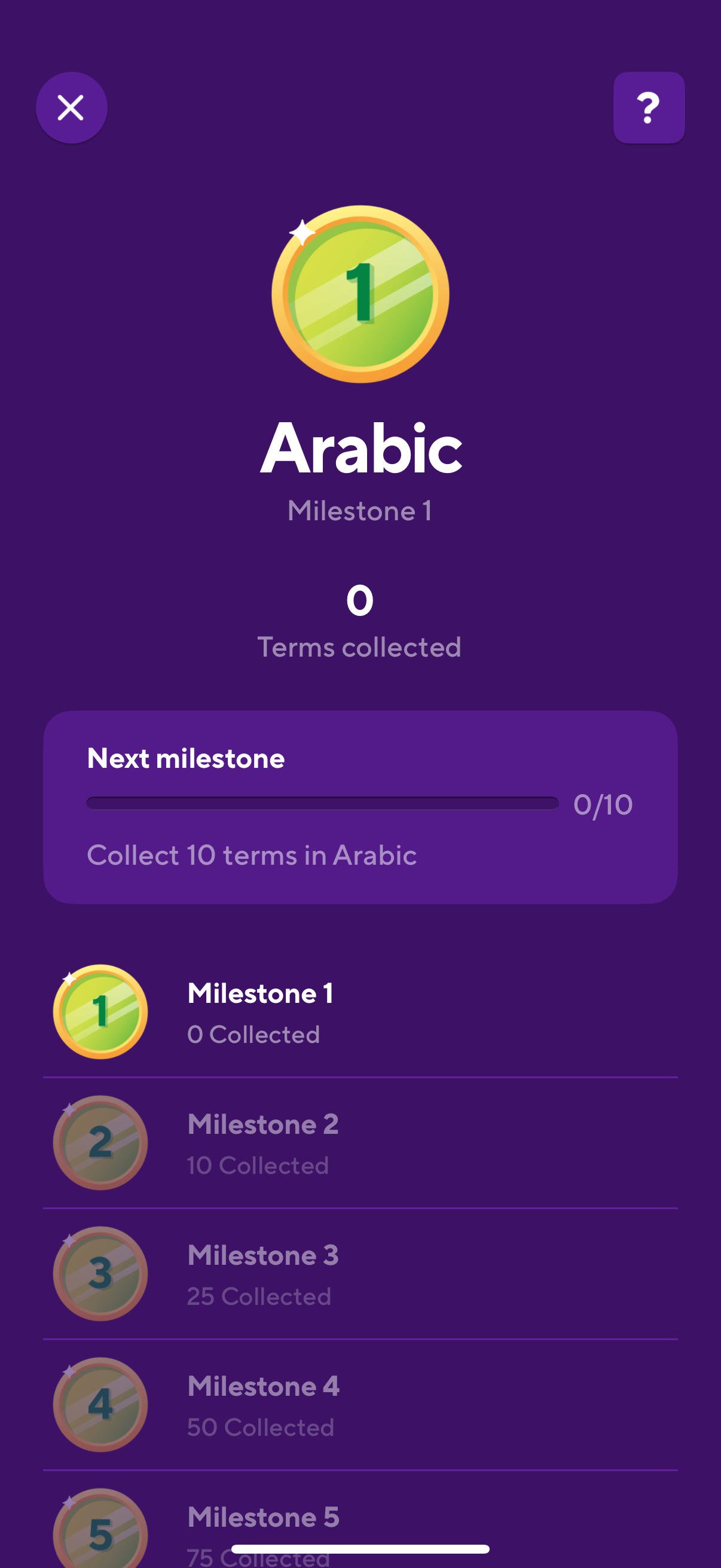721x1568 pixels.
Task: Tap the sparkle star on the Milestone 1 coin
Action: coord(303,231)
